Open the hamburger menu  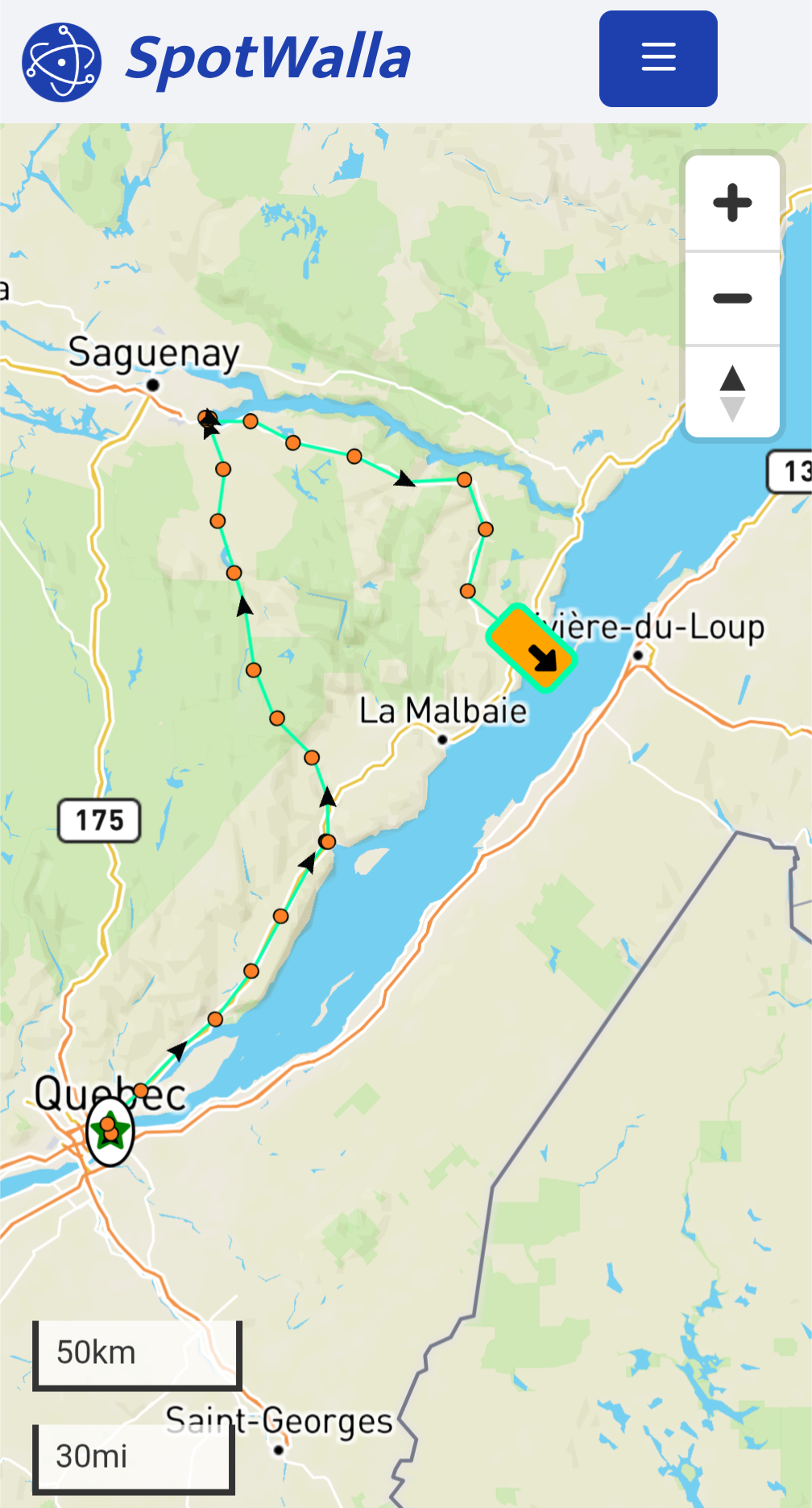pyautogui.click(x=658, y=58)
